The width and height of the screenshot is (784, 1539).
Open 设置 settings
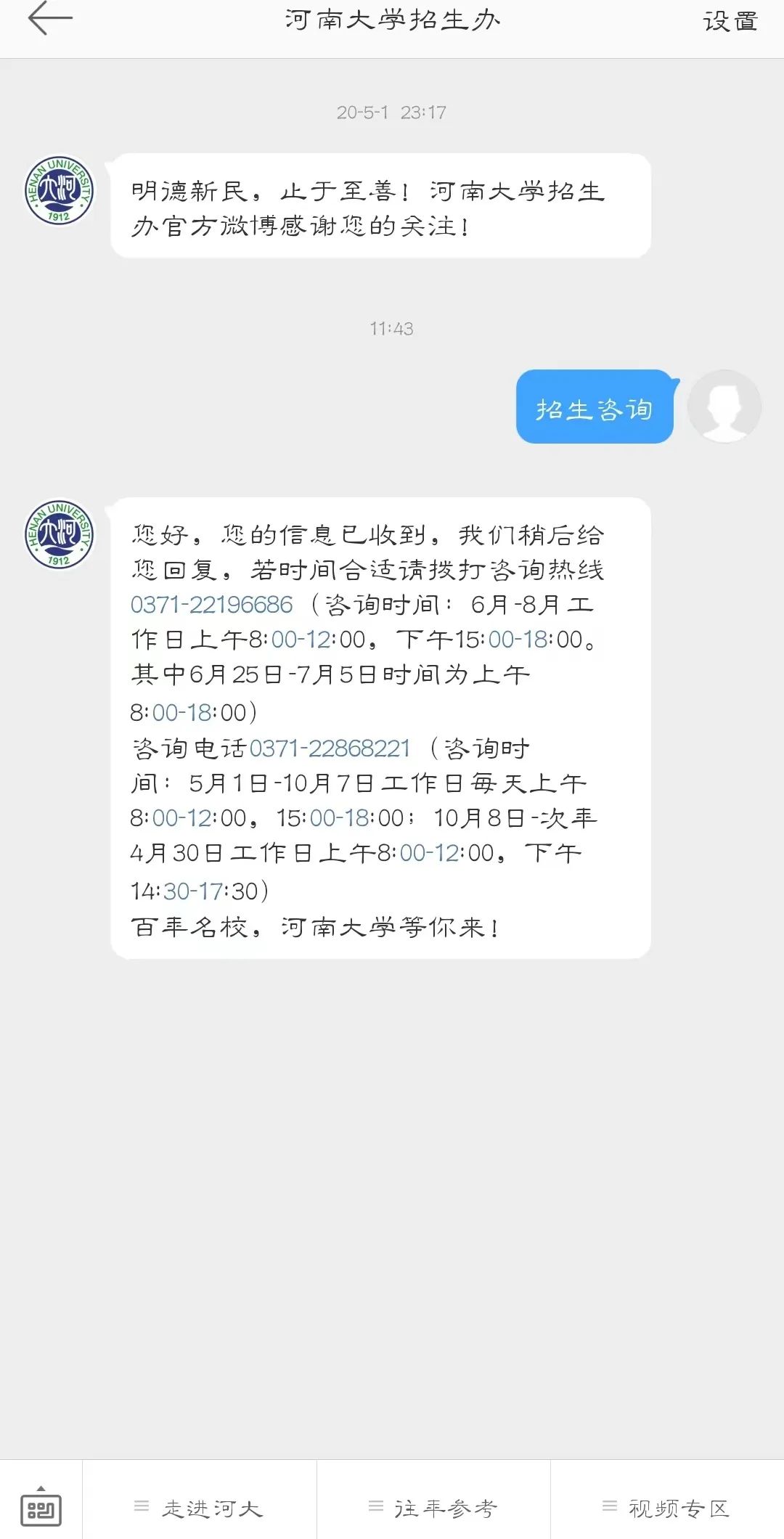tap(730, 22)
